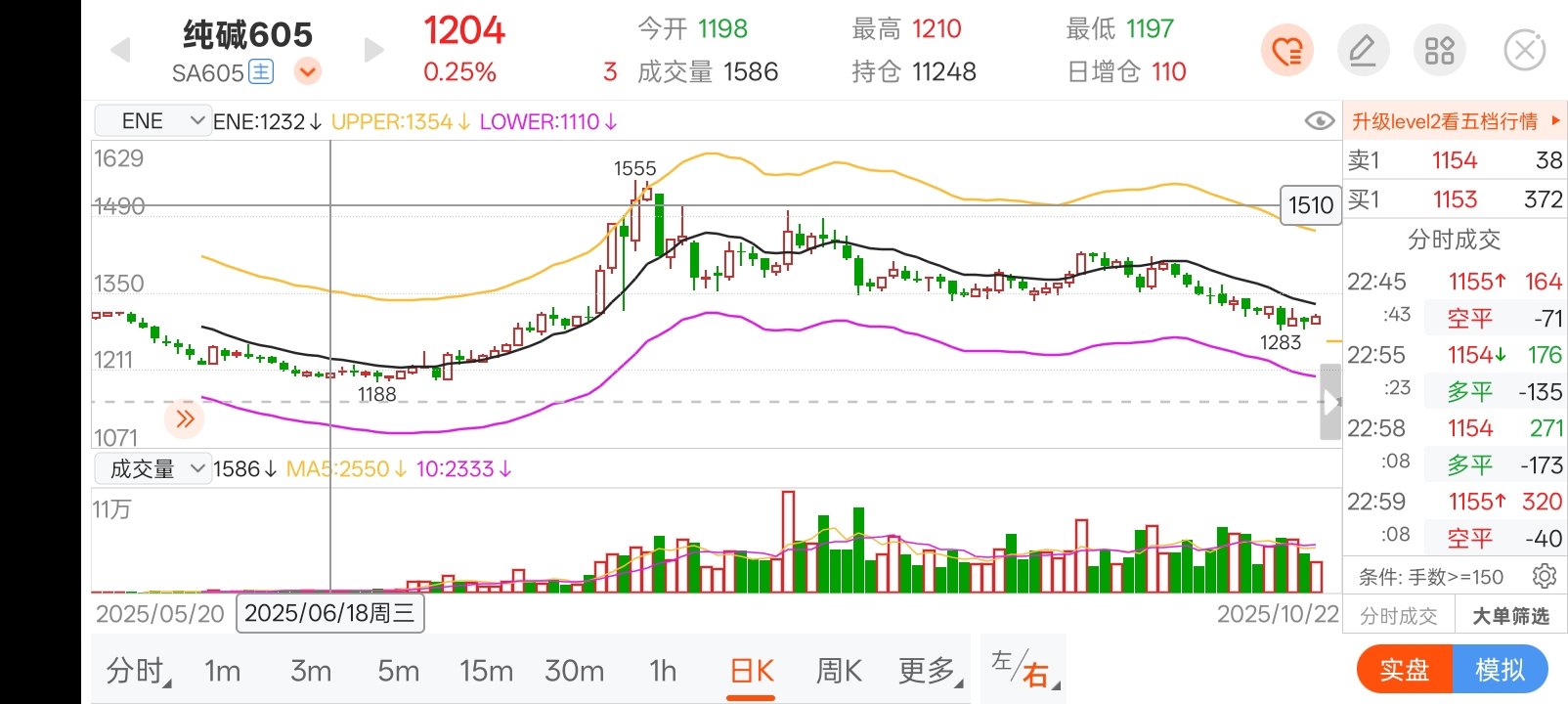
Task: Toggle the indicator visibility eye icon
Action: point(1320,120)
